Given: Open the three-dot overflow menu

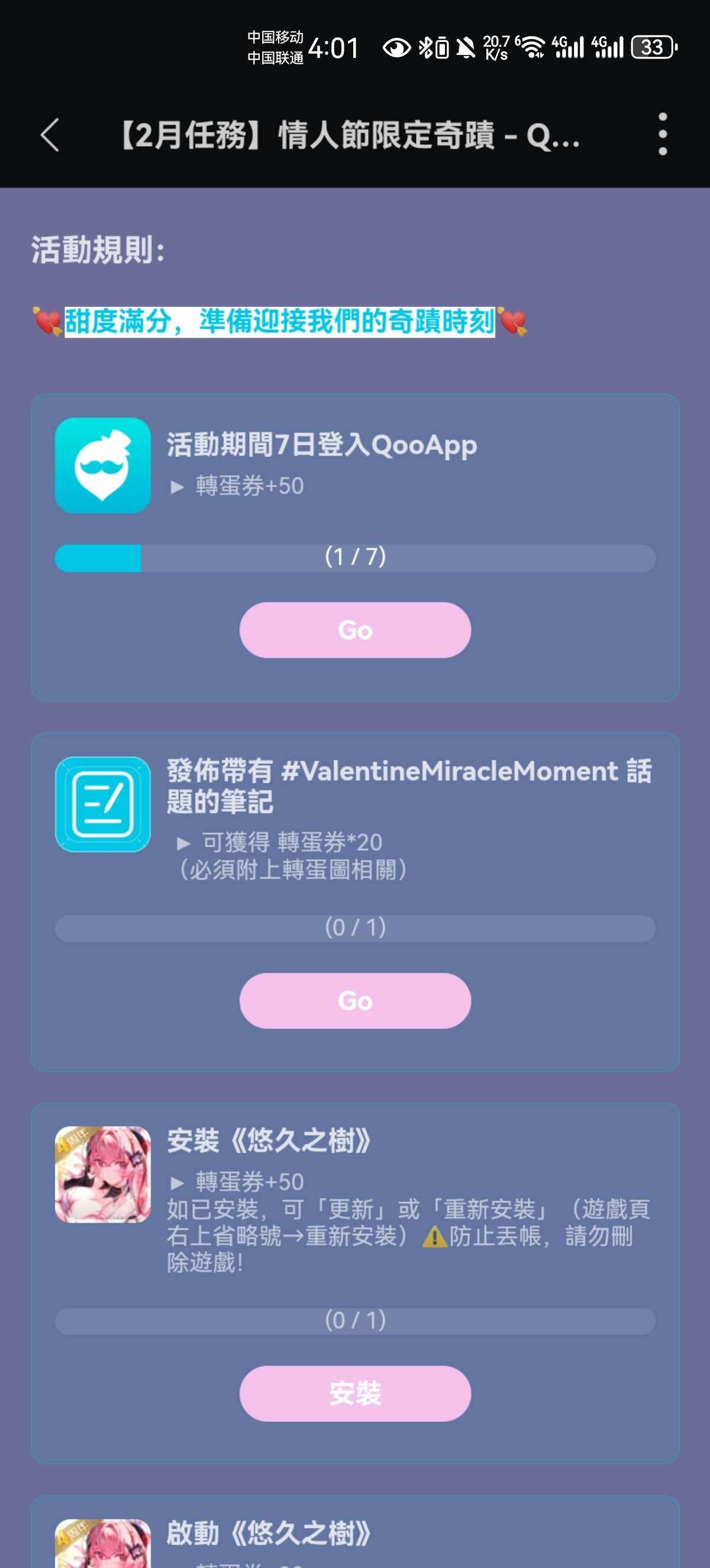Looking at the screenshot, I should [663, 134].
